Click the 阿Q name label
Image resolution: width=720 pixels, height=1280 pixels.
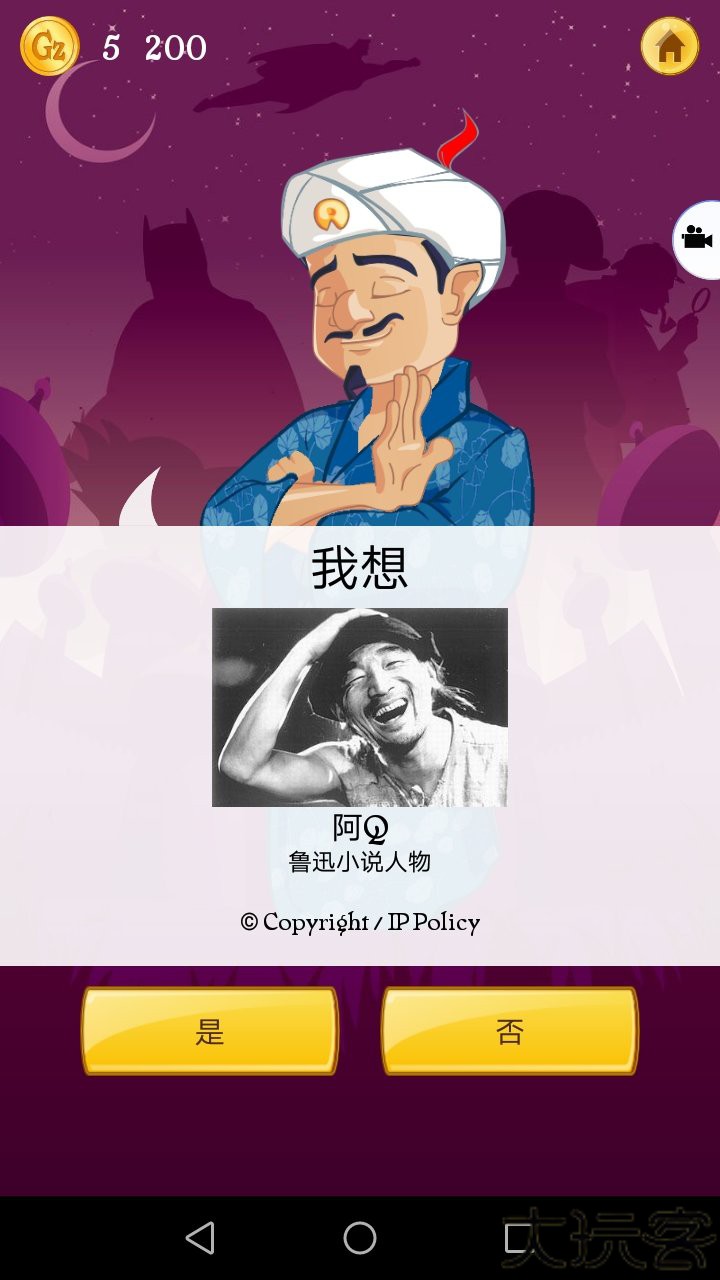(x=360, y=828)
